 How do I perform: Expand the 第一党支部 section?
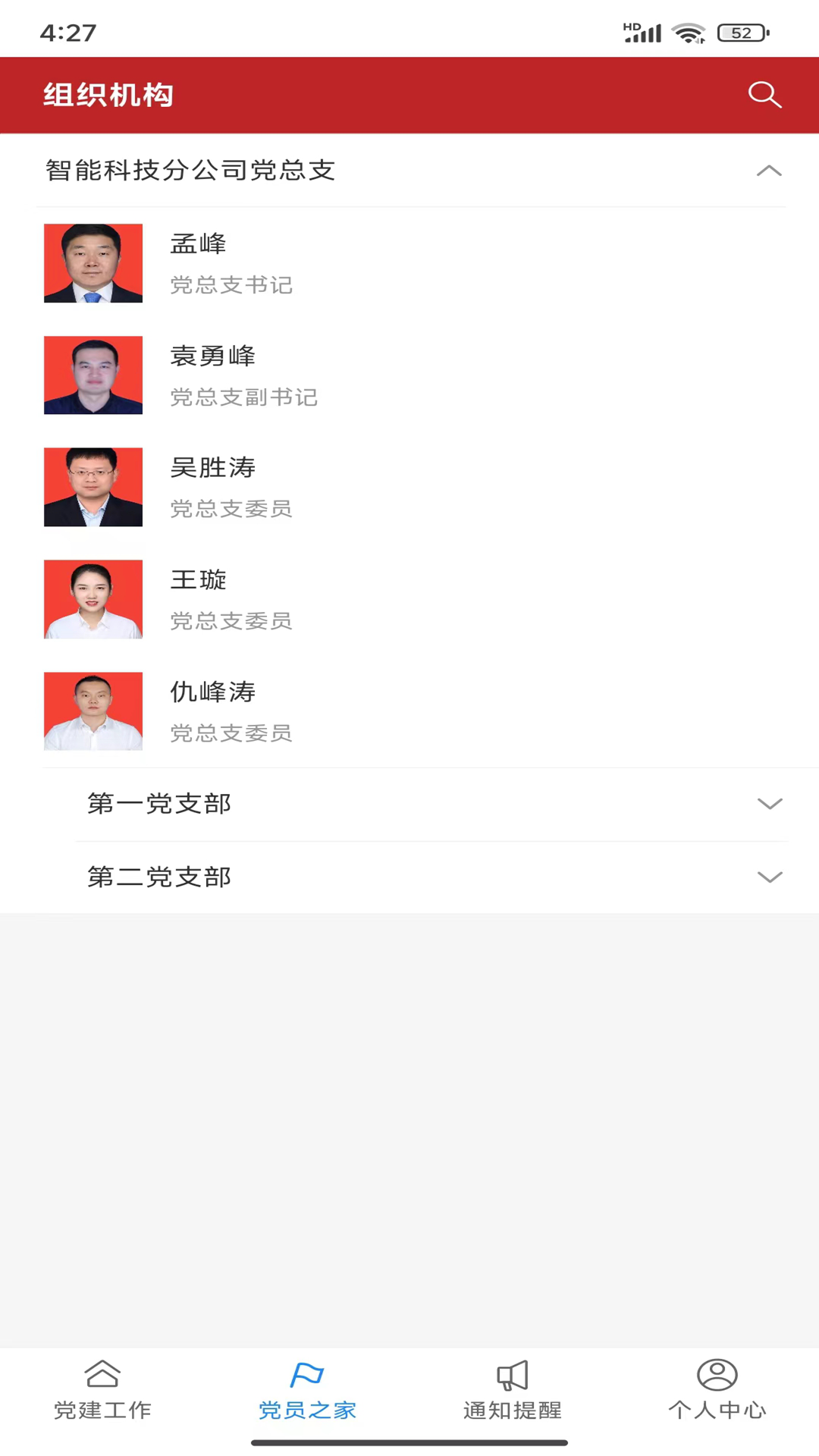[x=769, y=804]
